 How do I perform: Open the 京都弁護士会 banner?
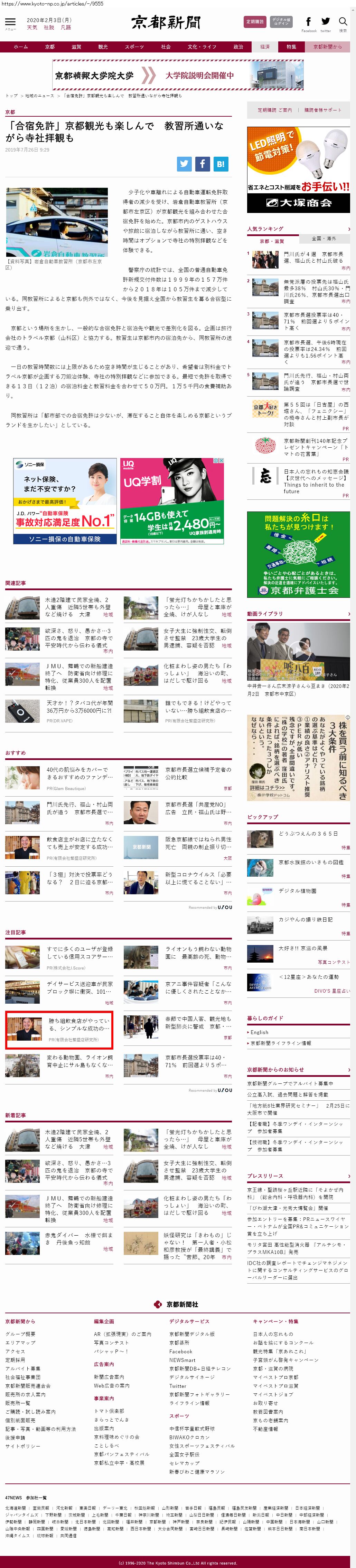(298, 555)
